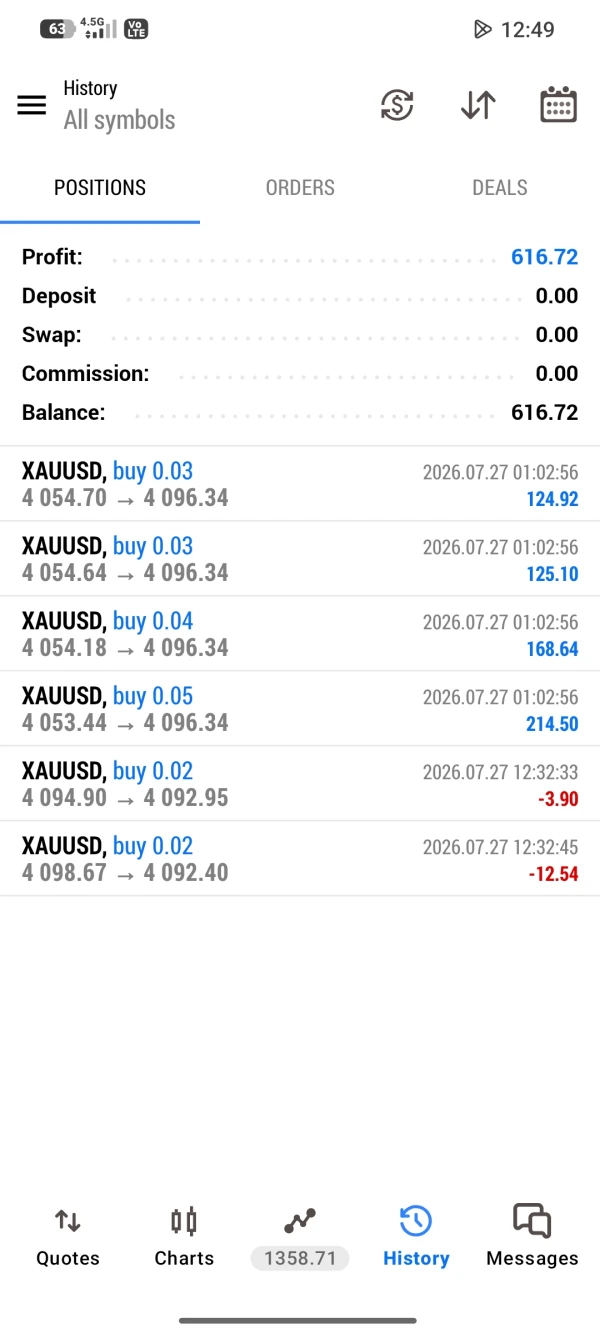Screen dimensions: 600x1333
Task: Switch to the Deals tab
Action: click(500, 188)
